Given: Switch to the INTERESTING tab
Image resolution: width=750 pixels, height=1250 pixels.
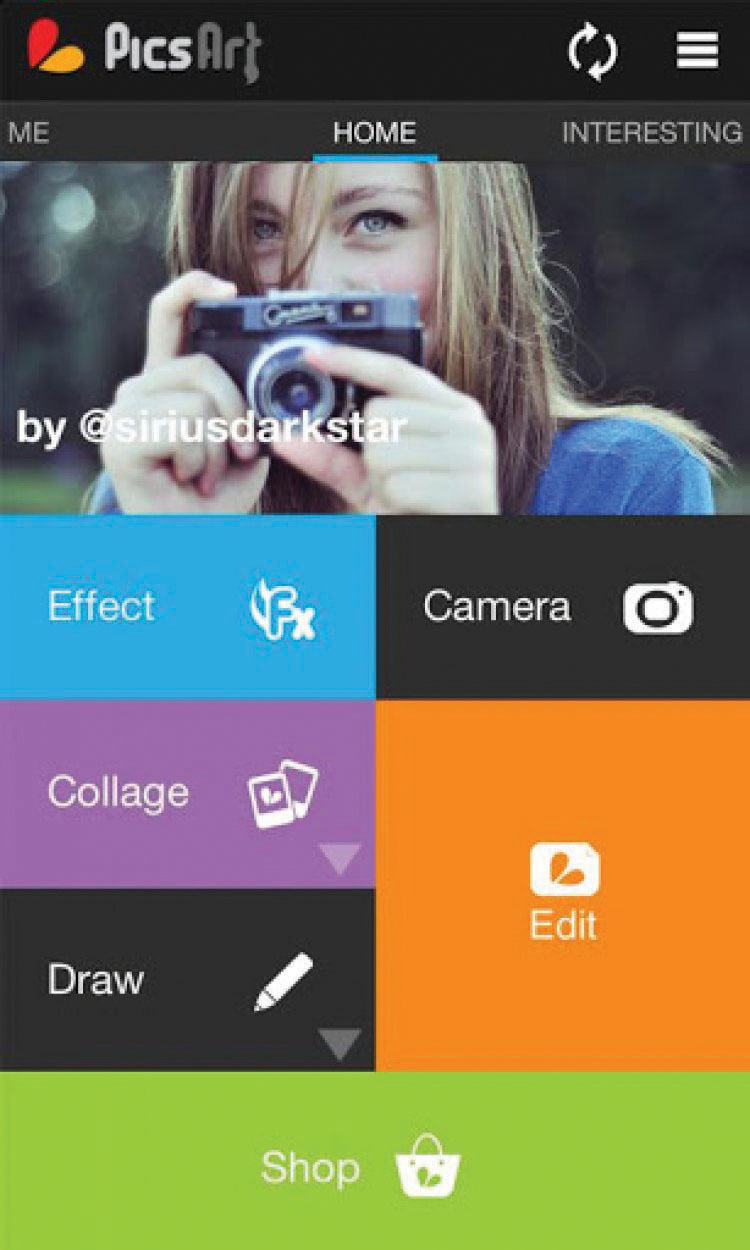Looking at the screenshot, I should point(651,132).
